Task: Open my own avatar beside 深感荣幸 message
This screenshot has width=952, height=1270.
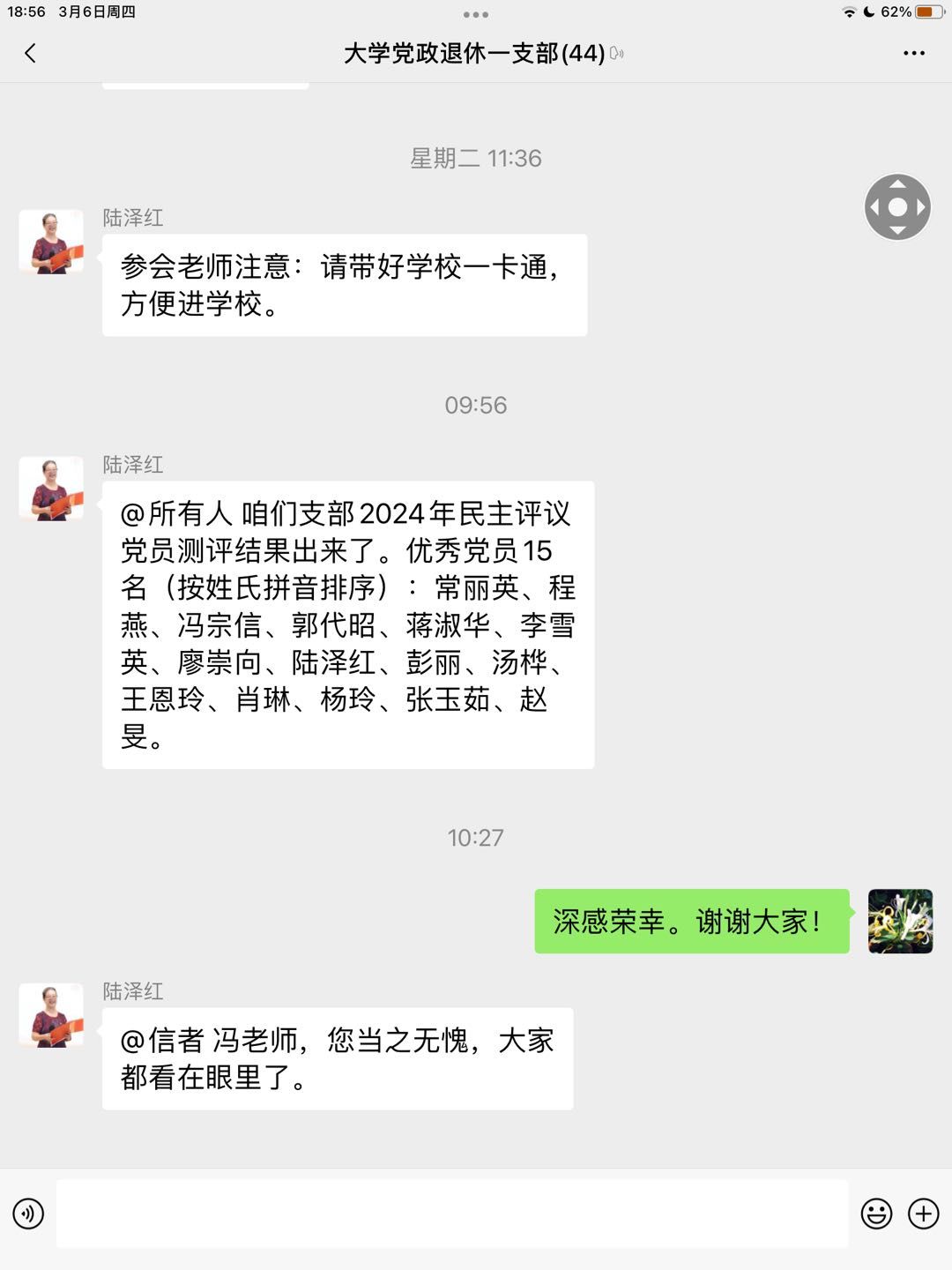Action: 900,921
